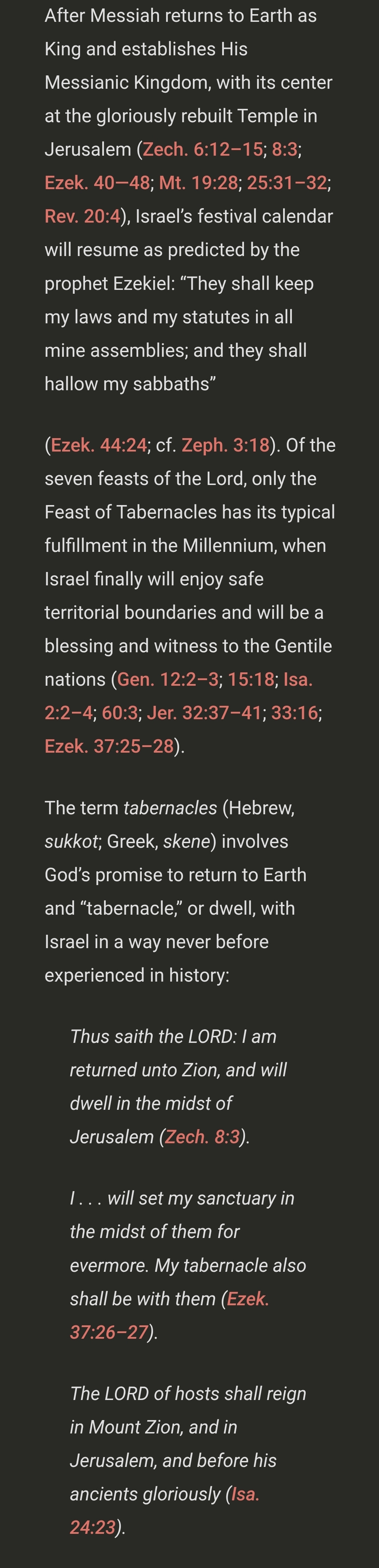Open the Ezek. 37:25–28 reference

click(109, 746)
